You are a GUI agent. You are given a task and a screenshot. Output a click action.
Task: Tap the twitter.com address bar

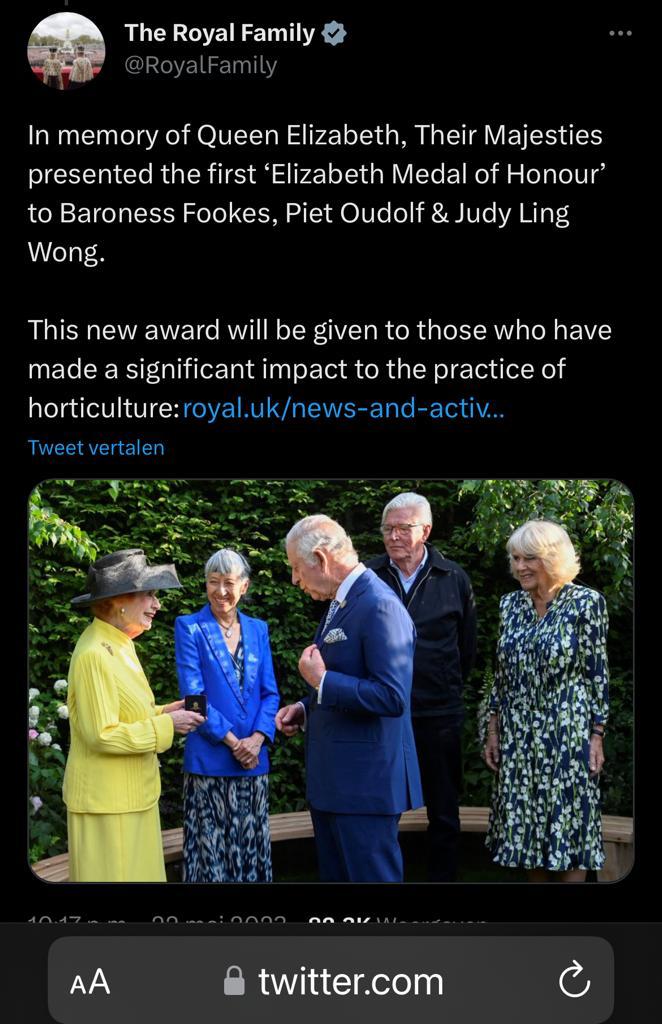click(335, 981)
